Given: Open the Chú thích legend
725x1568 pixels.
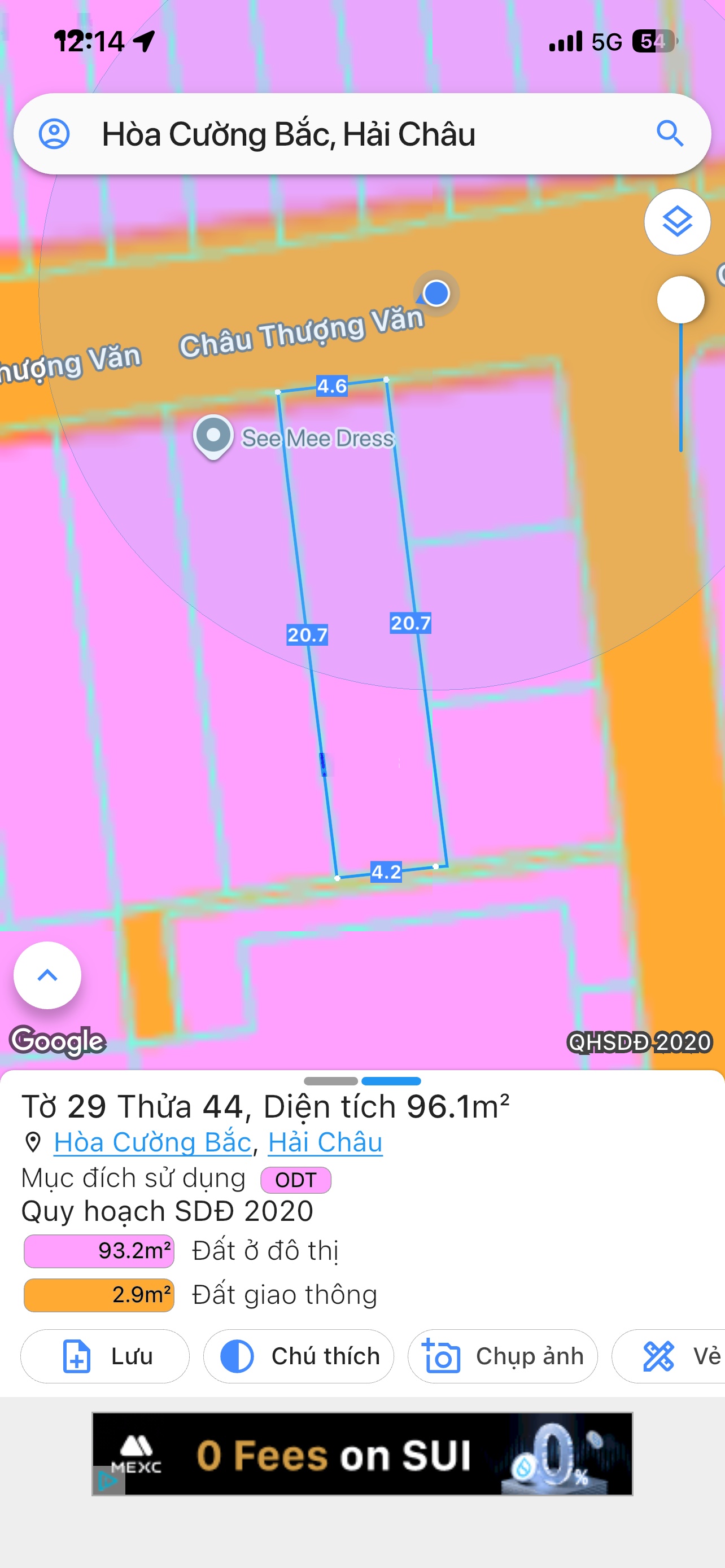Looking at the screenshot, I should coord(298,1356).
